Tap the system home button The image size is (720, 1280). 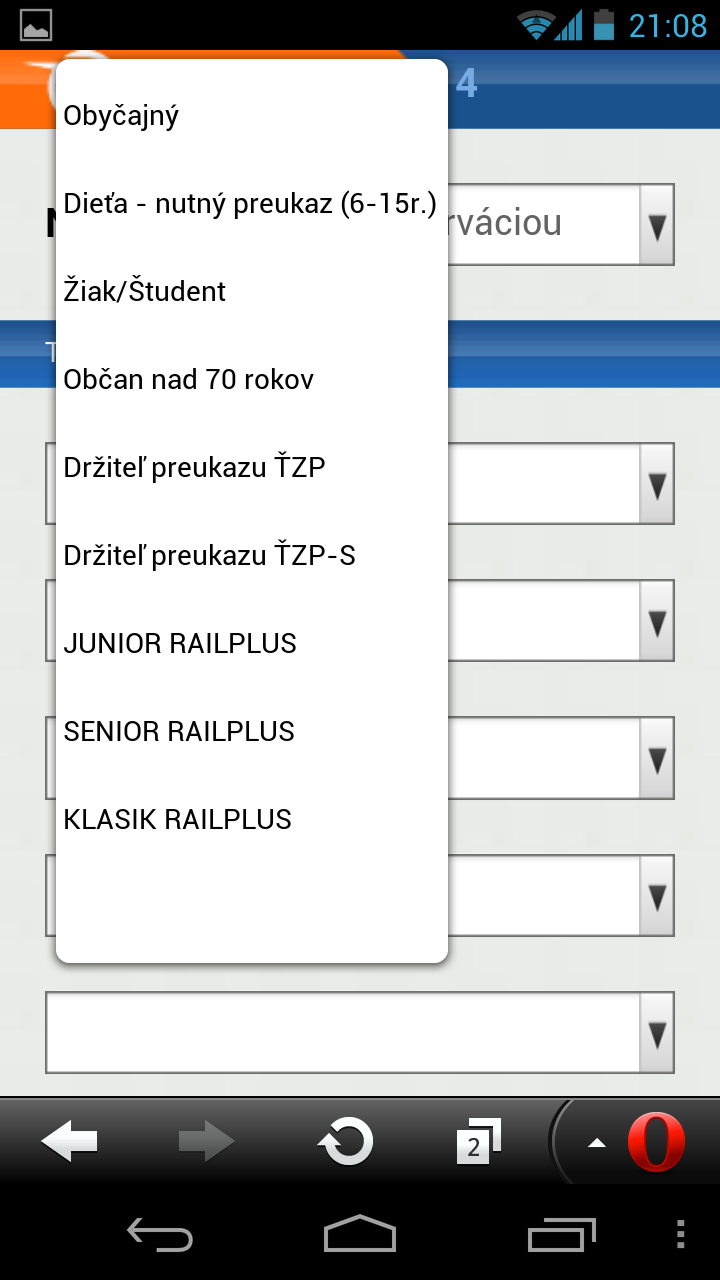pos(360,1235)
